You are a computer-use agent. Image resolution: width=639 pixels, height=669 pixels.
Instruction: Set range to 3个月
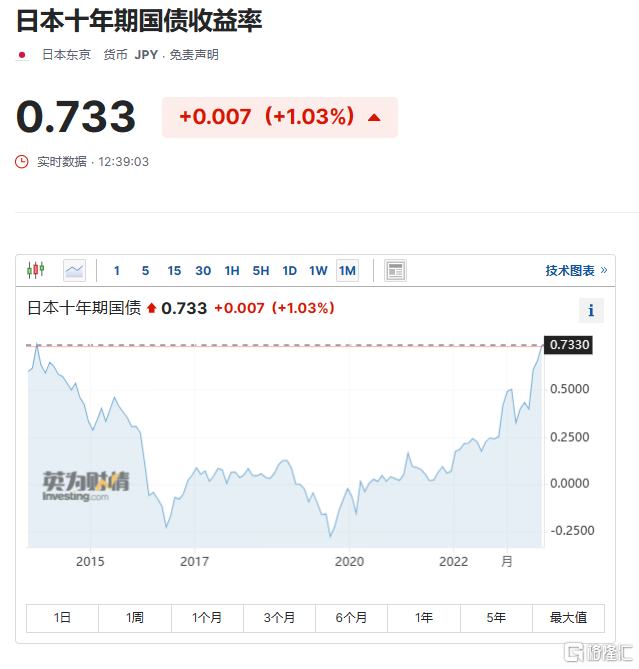pyautogui.click(x=279, y=618)
